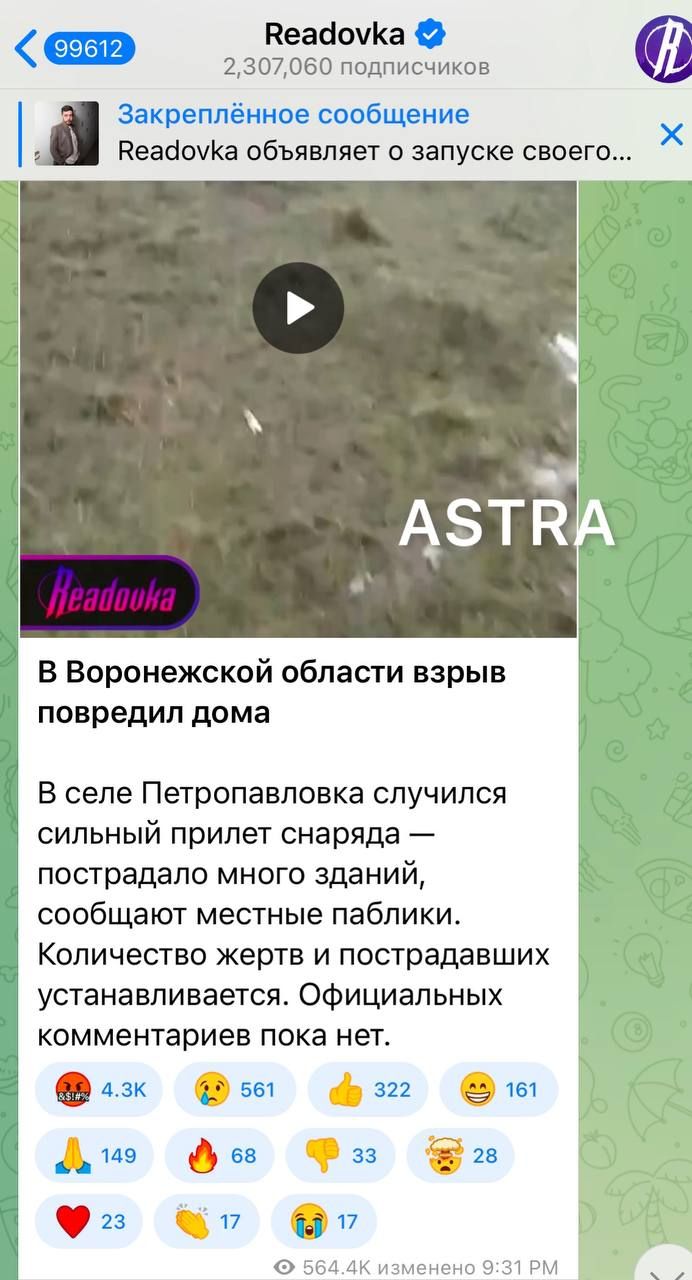
Task: Add the crying face reaction with 561
Action: tap(234, 1089)
